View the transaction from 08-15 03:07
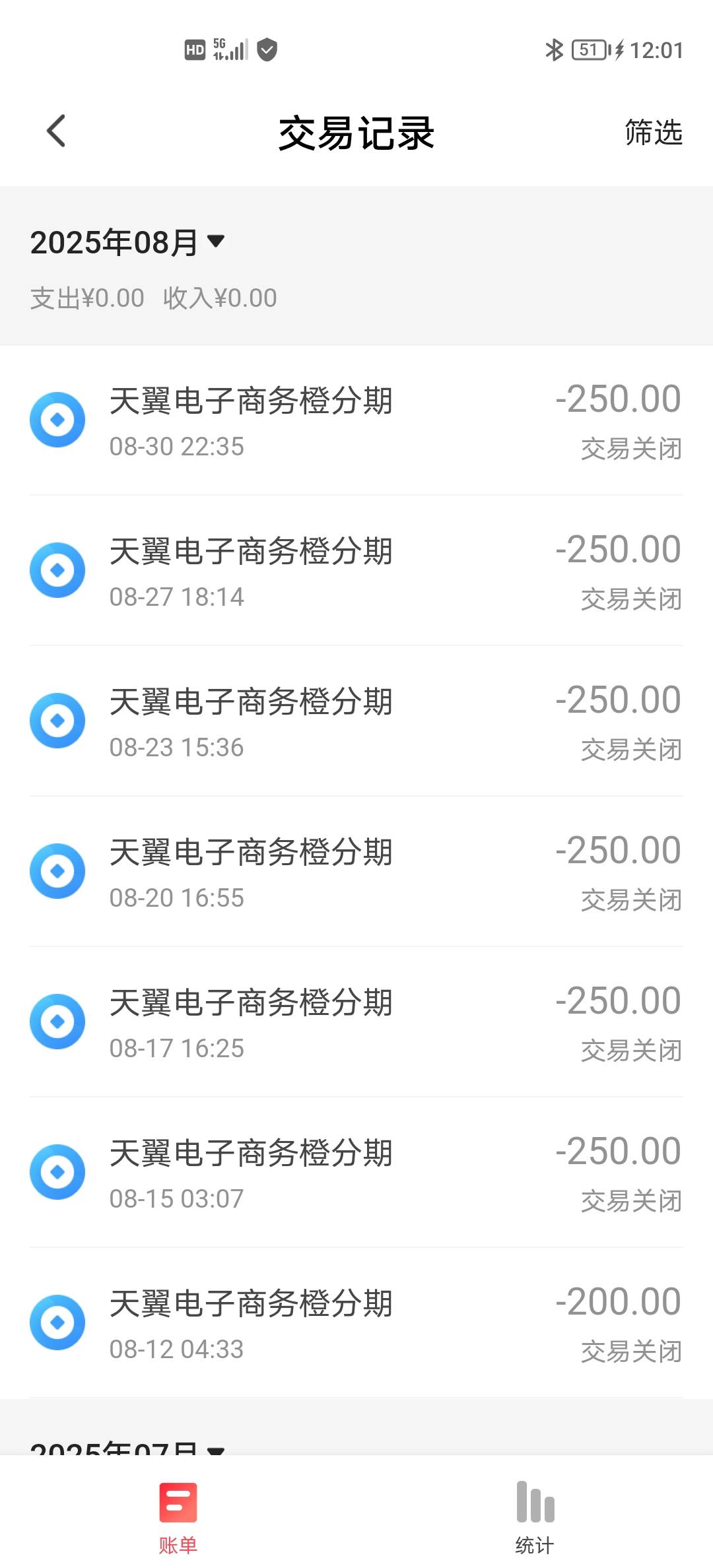The width and height of the screenshot is (713, 1568). click(356, 1173)
